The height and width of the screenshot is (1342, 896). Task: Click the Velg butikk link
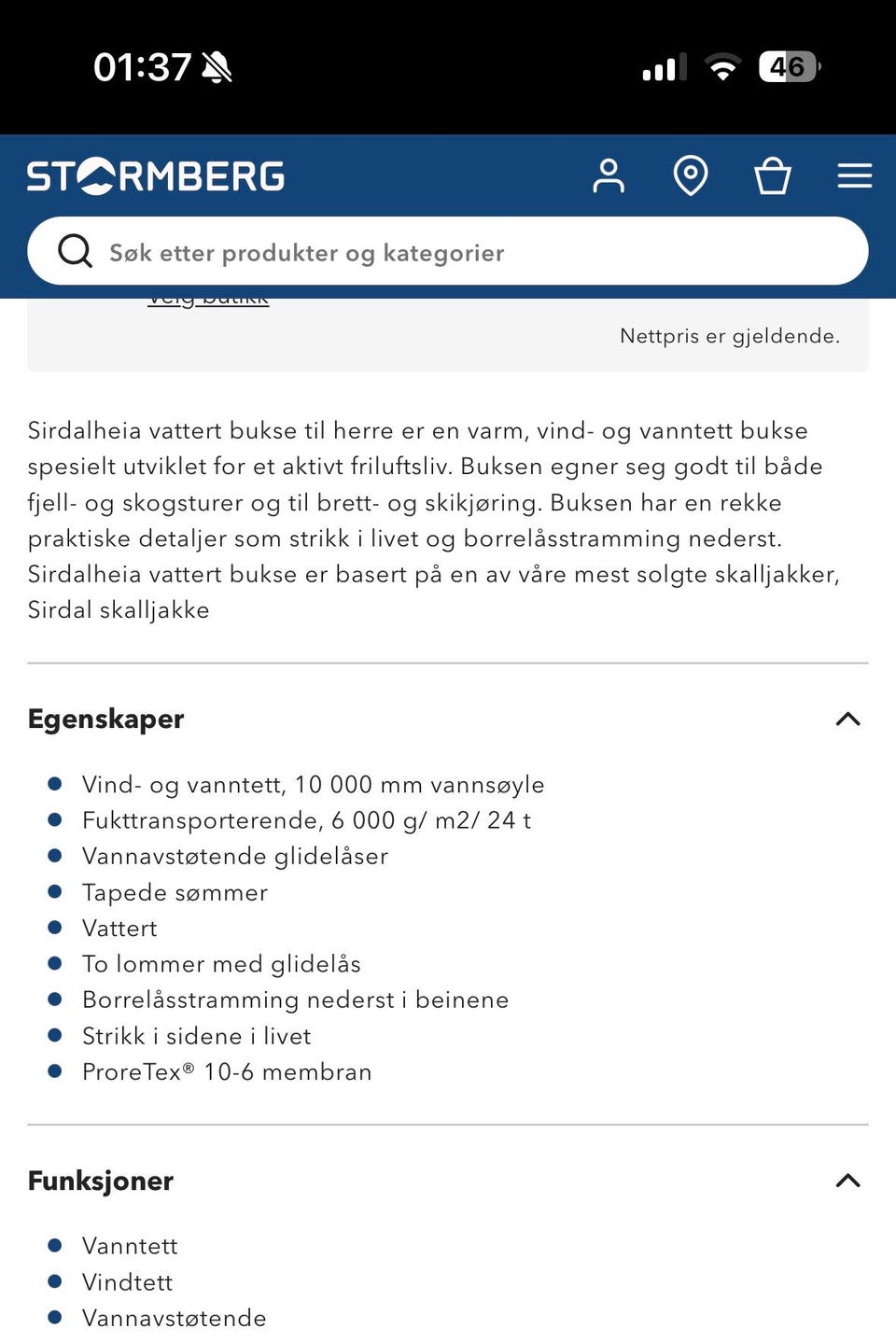[x=207, y=295]
